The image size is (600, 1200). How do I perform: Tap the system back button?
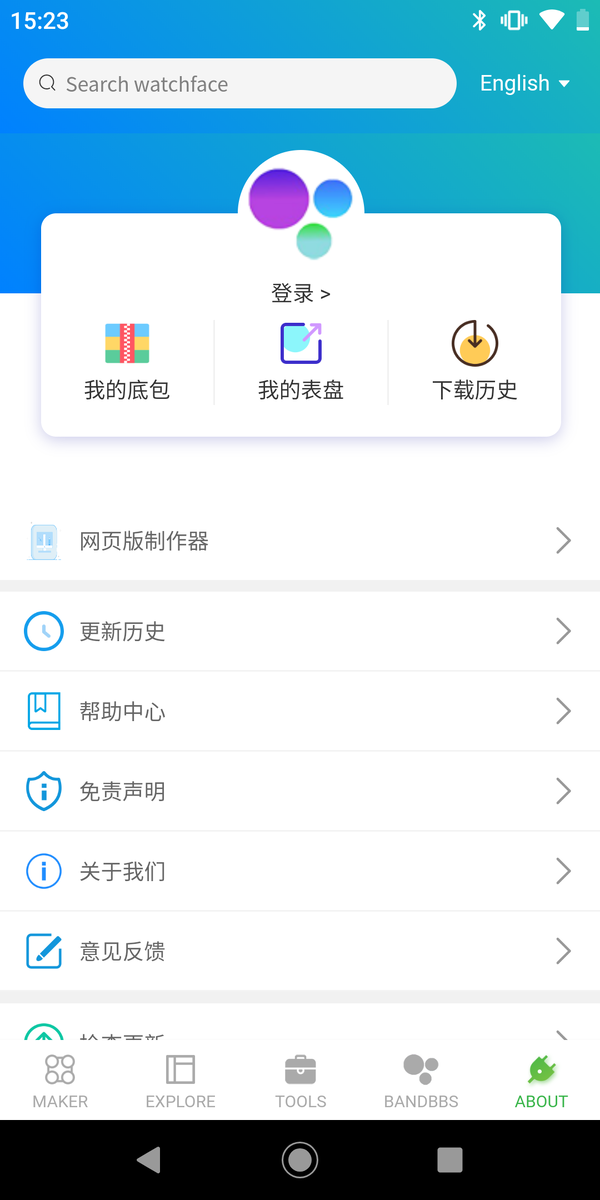pyautogui.click(x=149, y=1160)
